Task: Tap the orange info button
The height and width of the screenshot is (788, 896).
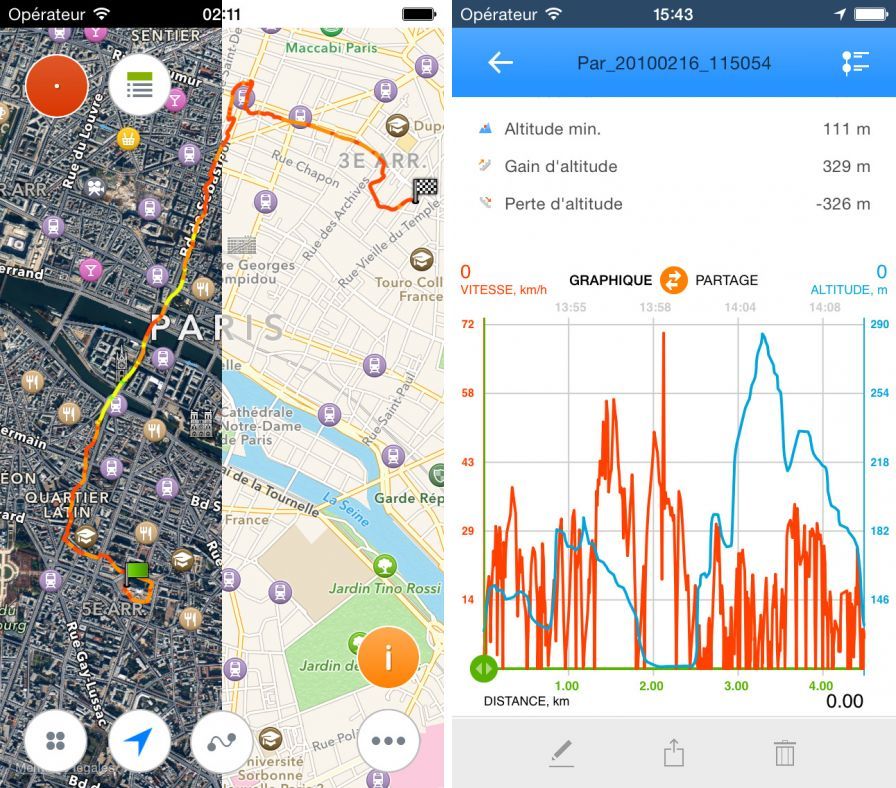Action: click(x=388, y=657)
